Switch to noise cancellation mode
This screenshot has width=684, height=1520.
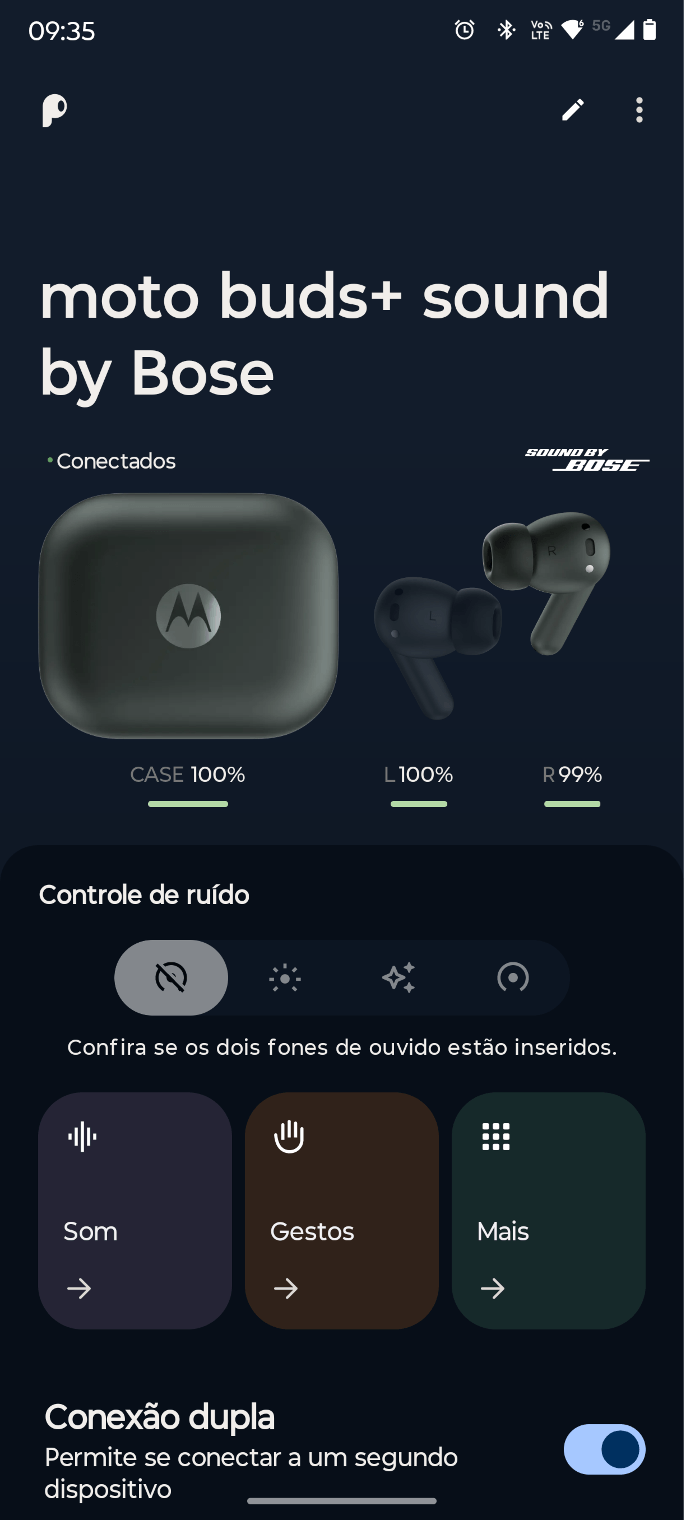point(512,977)
